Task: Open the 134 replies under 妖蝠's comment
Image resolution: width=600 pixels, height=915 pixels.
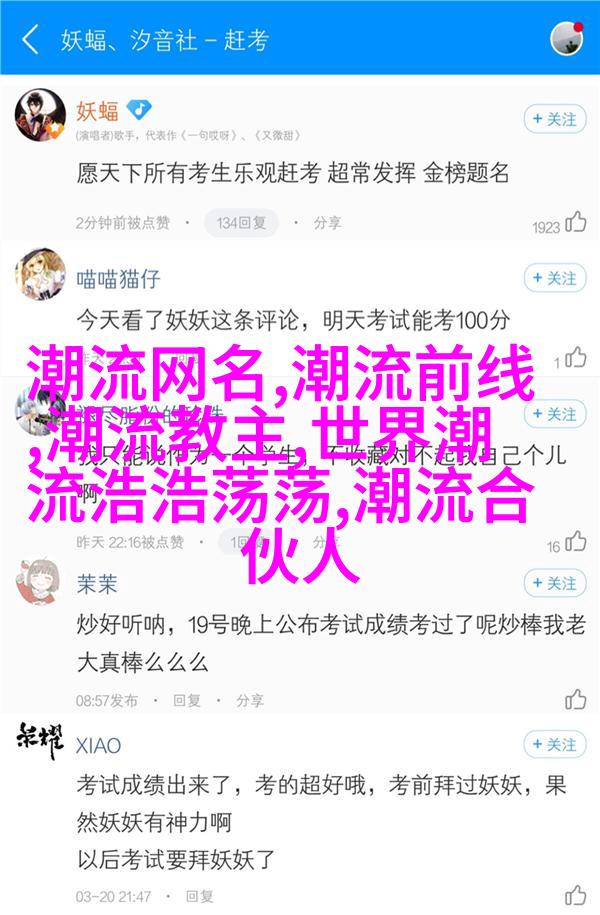Action: (x=241, y=223)
